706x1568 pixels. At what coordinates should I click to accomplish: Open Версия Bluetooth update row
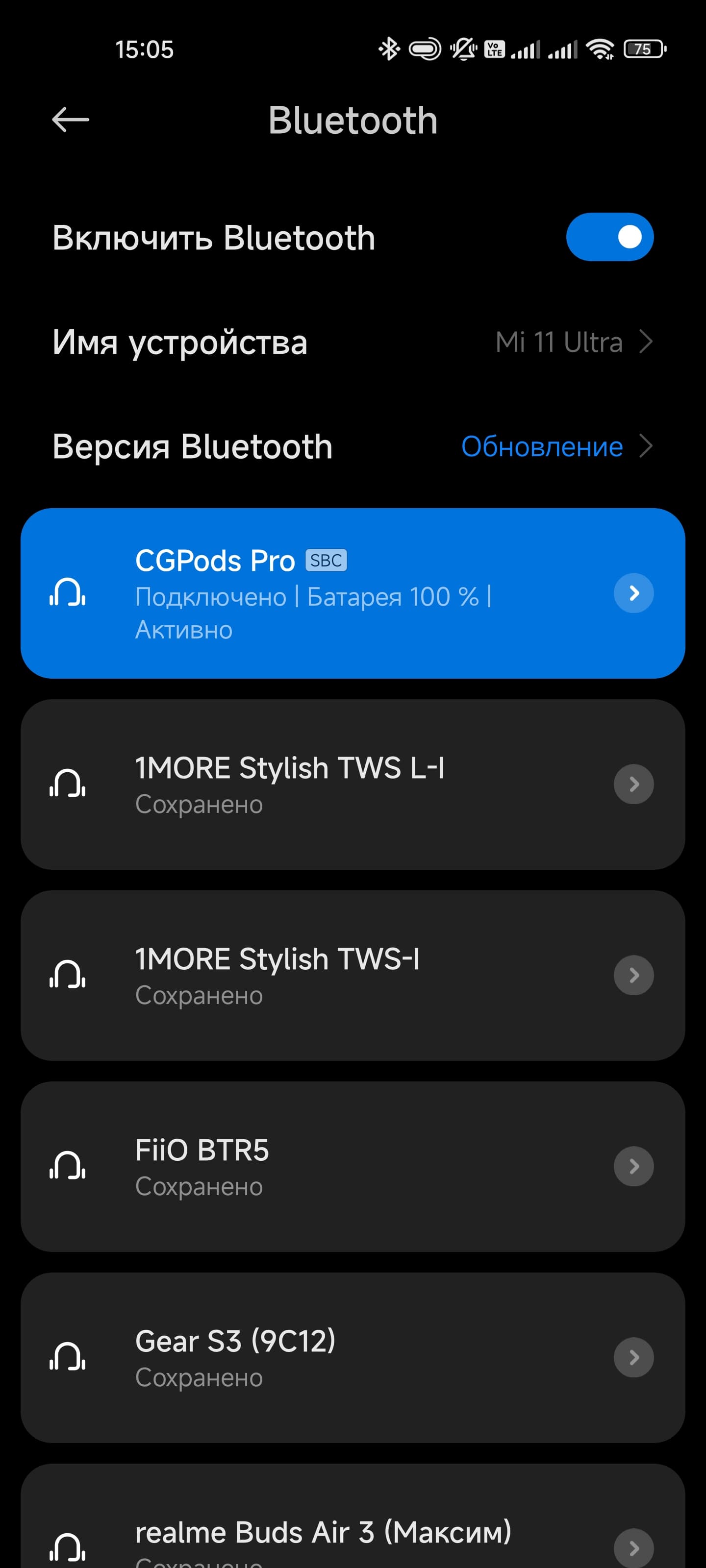(x=353, y=447)
